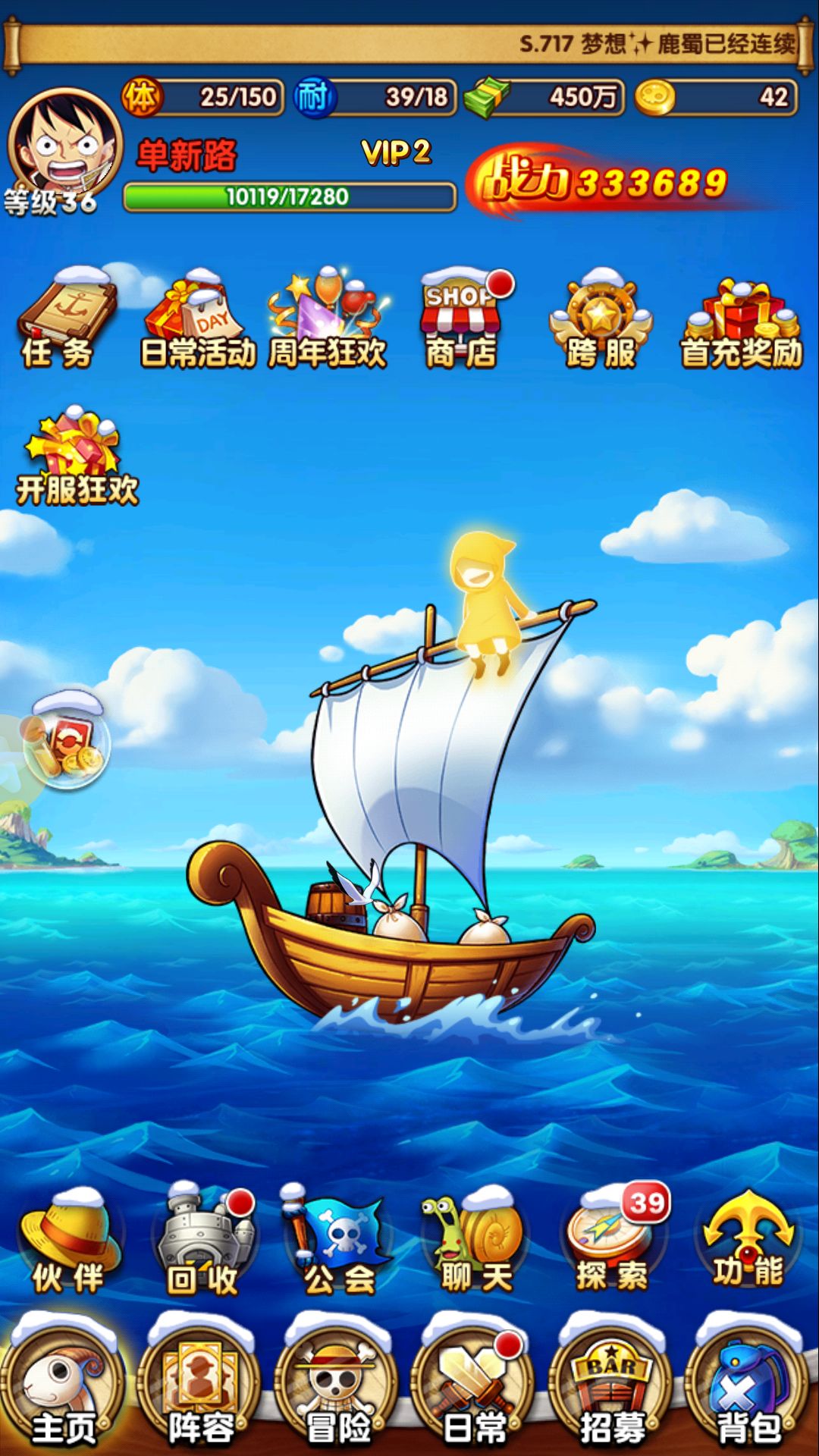The height and width of the screenshot is (1456, 819).
Task: Go to the 招募 recruit bar tab
Action: pyautogui.click(x=611, y=1388)
